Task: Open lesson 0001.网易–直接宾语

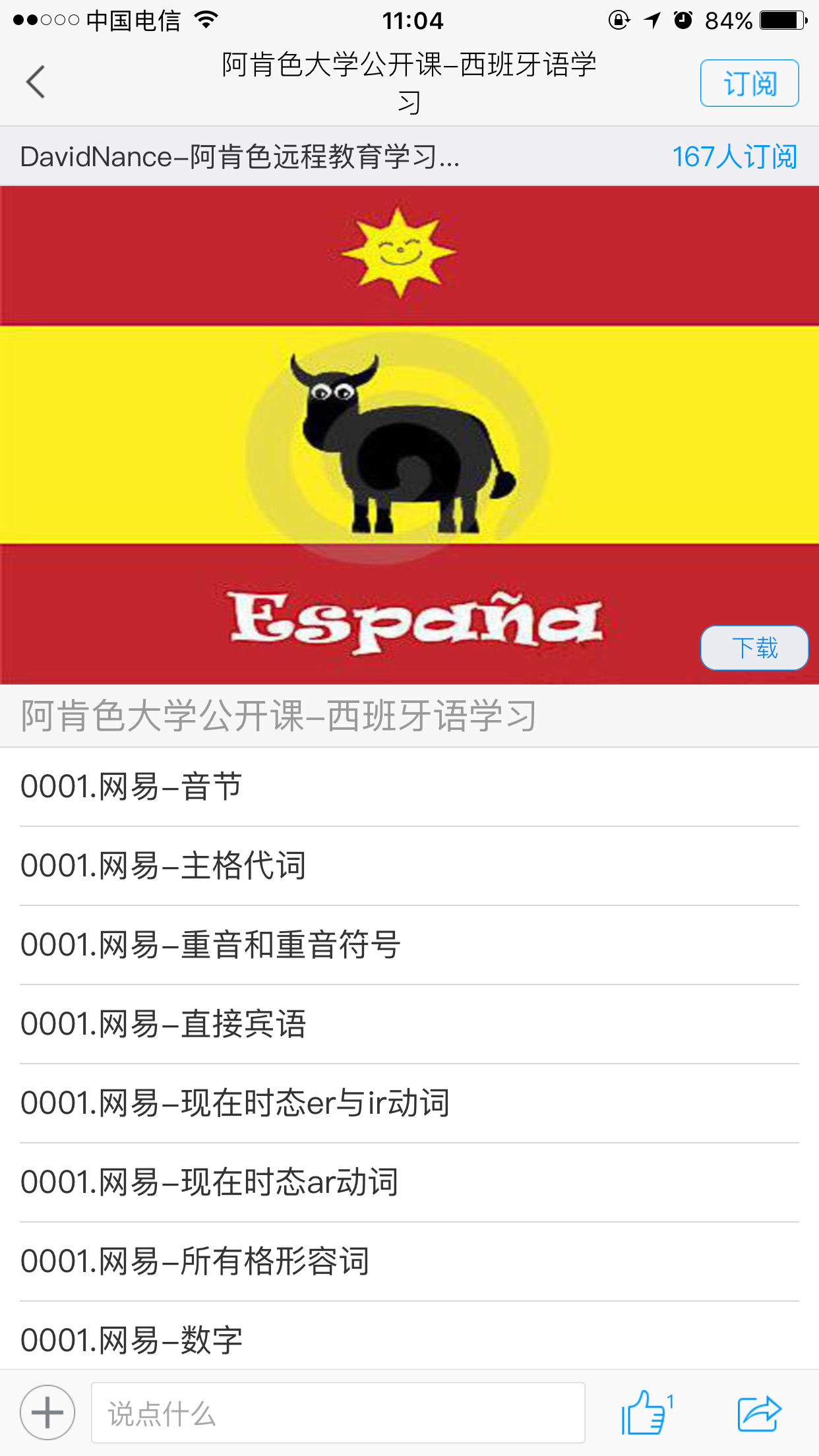Action: coord(409,1024)
